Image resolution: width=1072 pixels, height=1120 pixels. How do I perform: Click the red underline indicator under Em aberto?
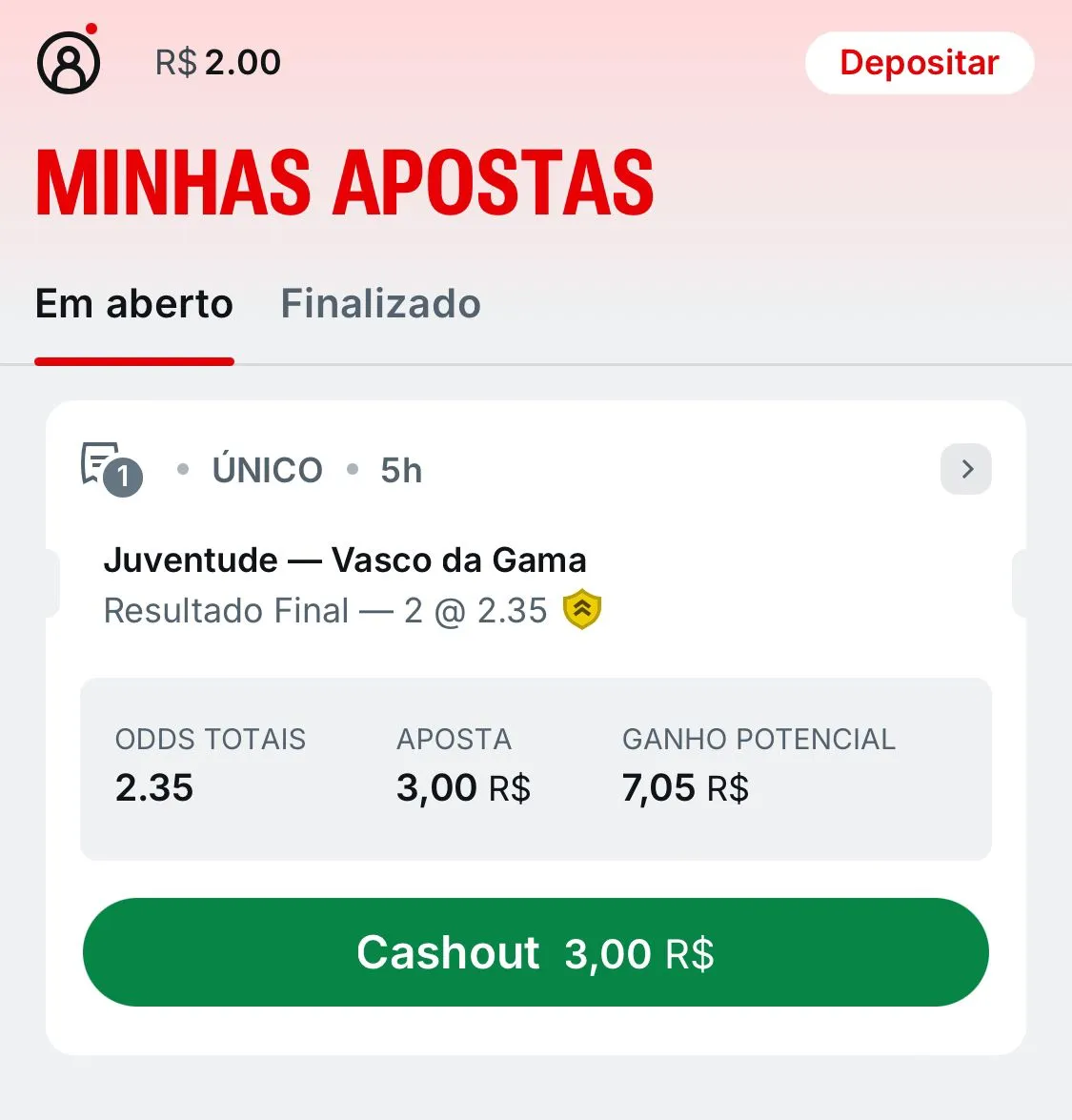click(x=133, y=360)
